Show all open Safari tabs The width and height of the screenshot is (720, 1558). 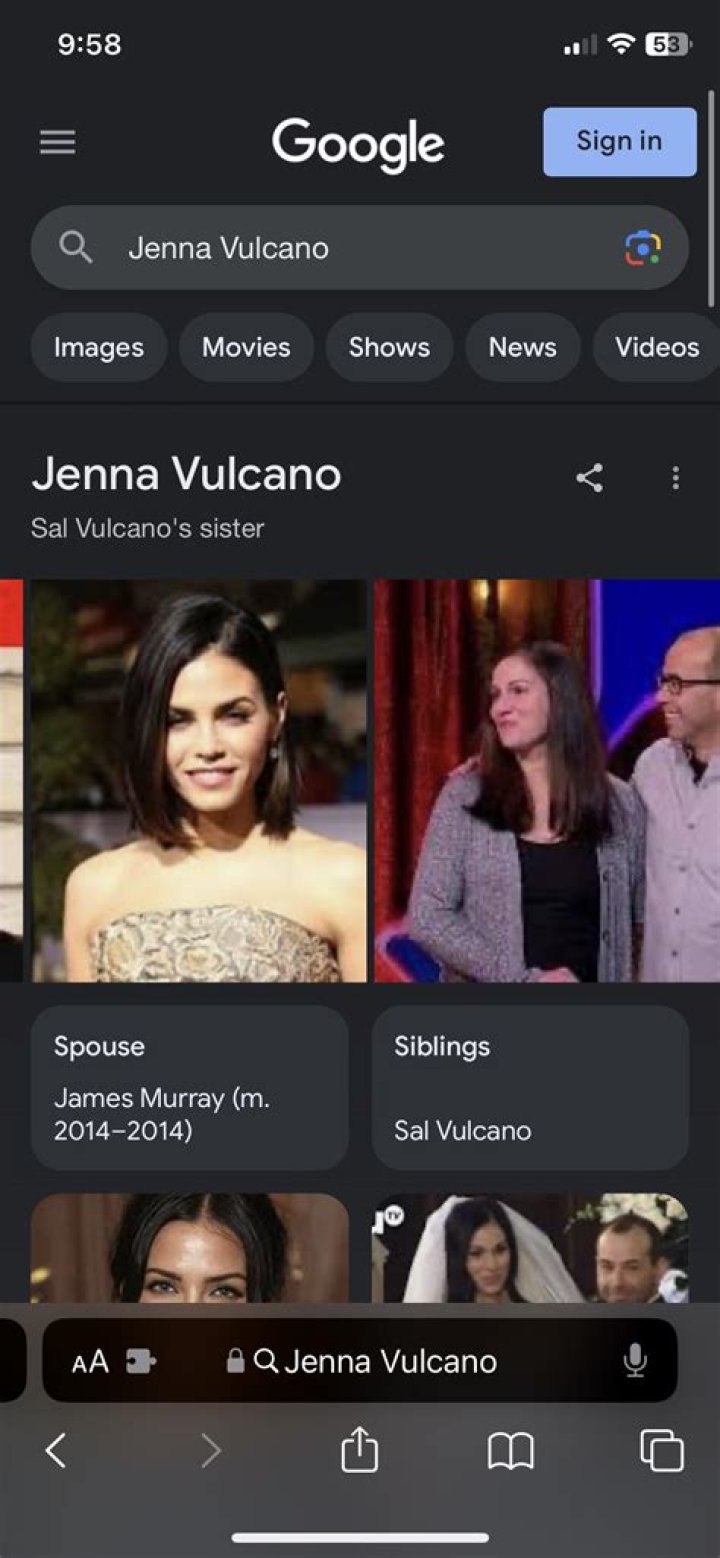pyautogui.click(x=662, y=1450)
